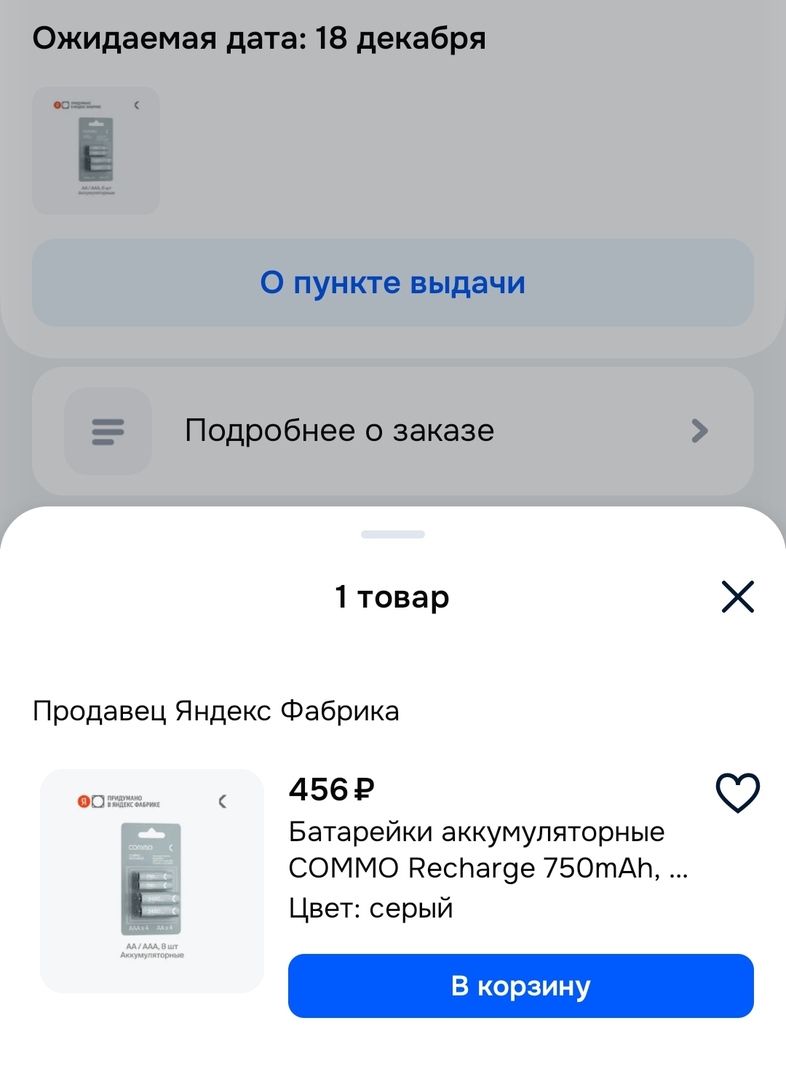Select the order details list icon
The height and width of the screenshot is (1090, 786).
[x=105, y=430]
